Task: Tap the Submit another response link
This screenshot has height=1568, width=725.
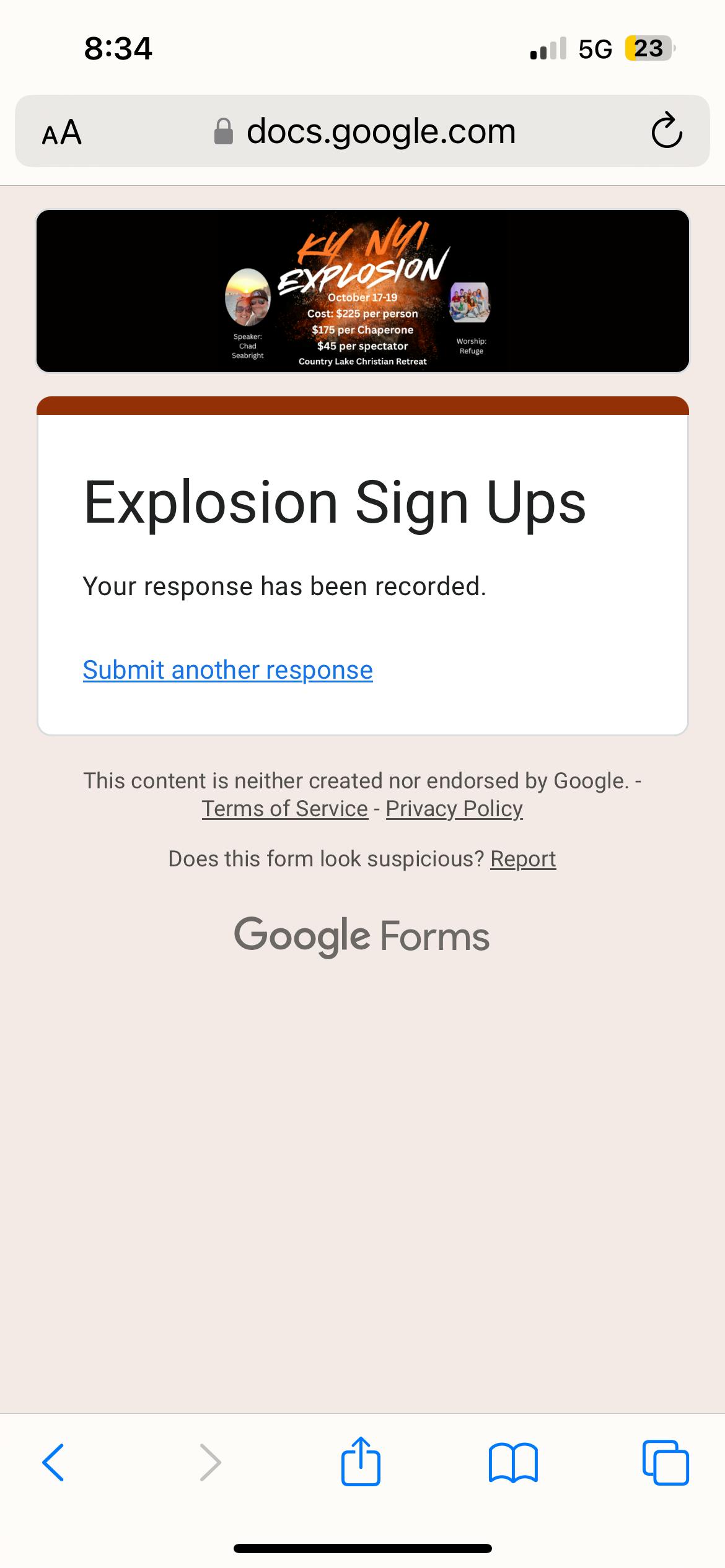Action: coord(227,670)
